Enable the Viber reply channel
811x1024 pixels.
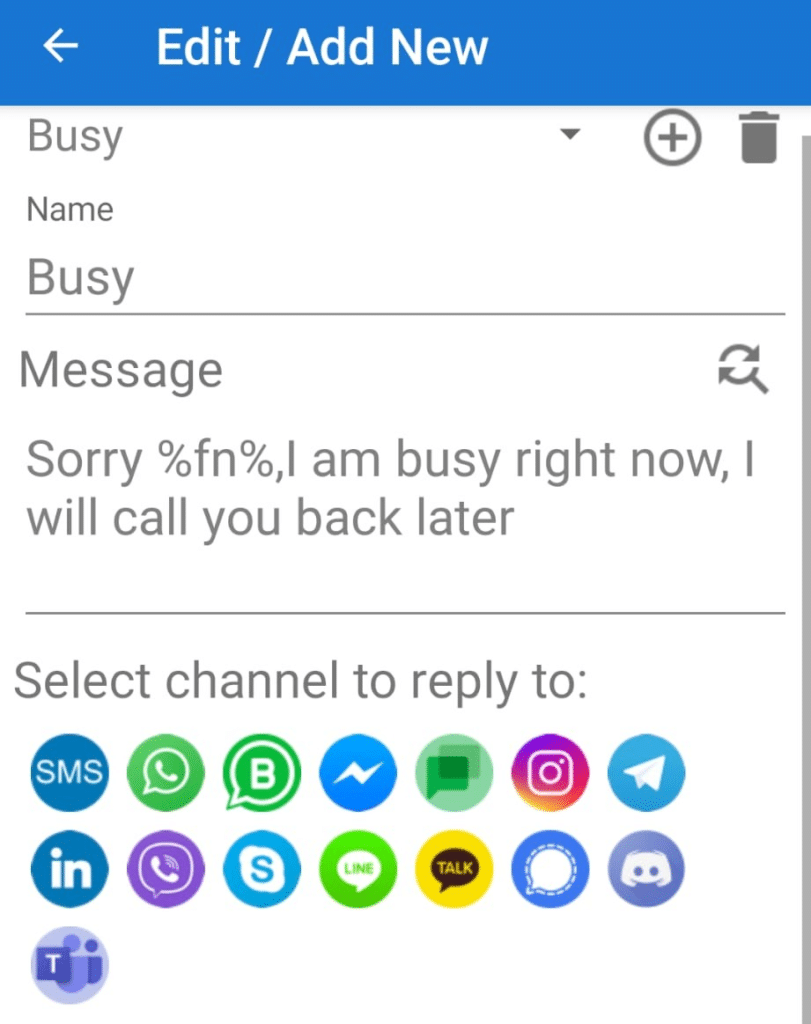click(x=165, y=870)
